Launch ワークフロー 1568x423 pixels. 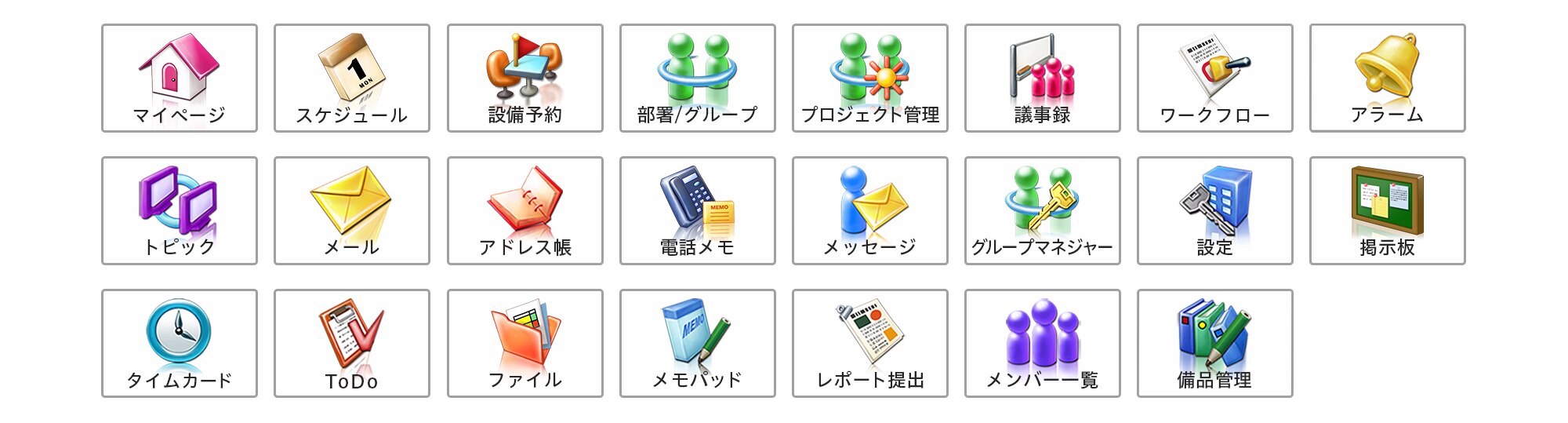tap(1215, 78)
